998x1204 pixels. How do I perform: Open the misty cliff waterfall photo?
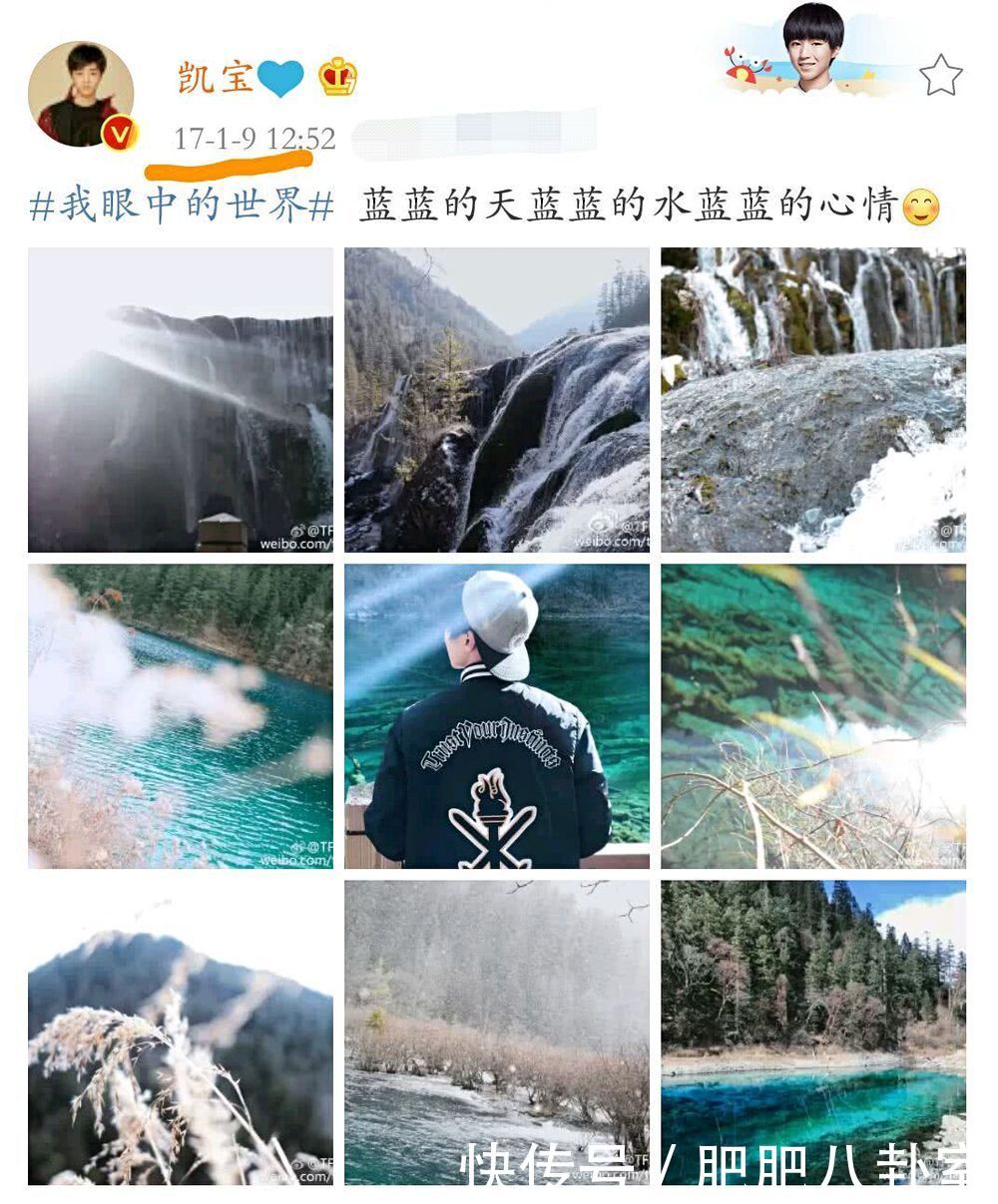(181, 399)
